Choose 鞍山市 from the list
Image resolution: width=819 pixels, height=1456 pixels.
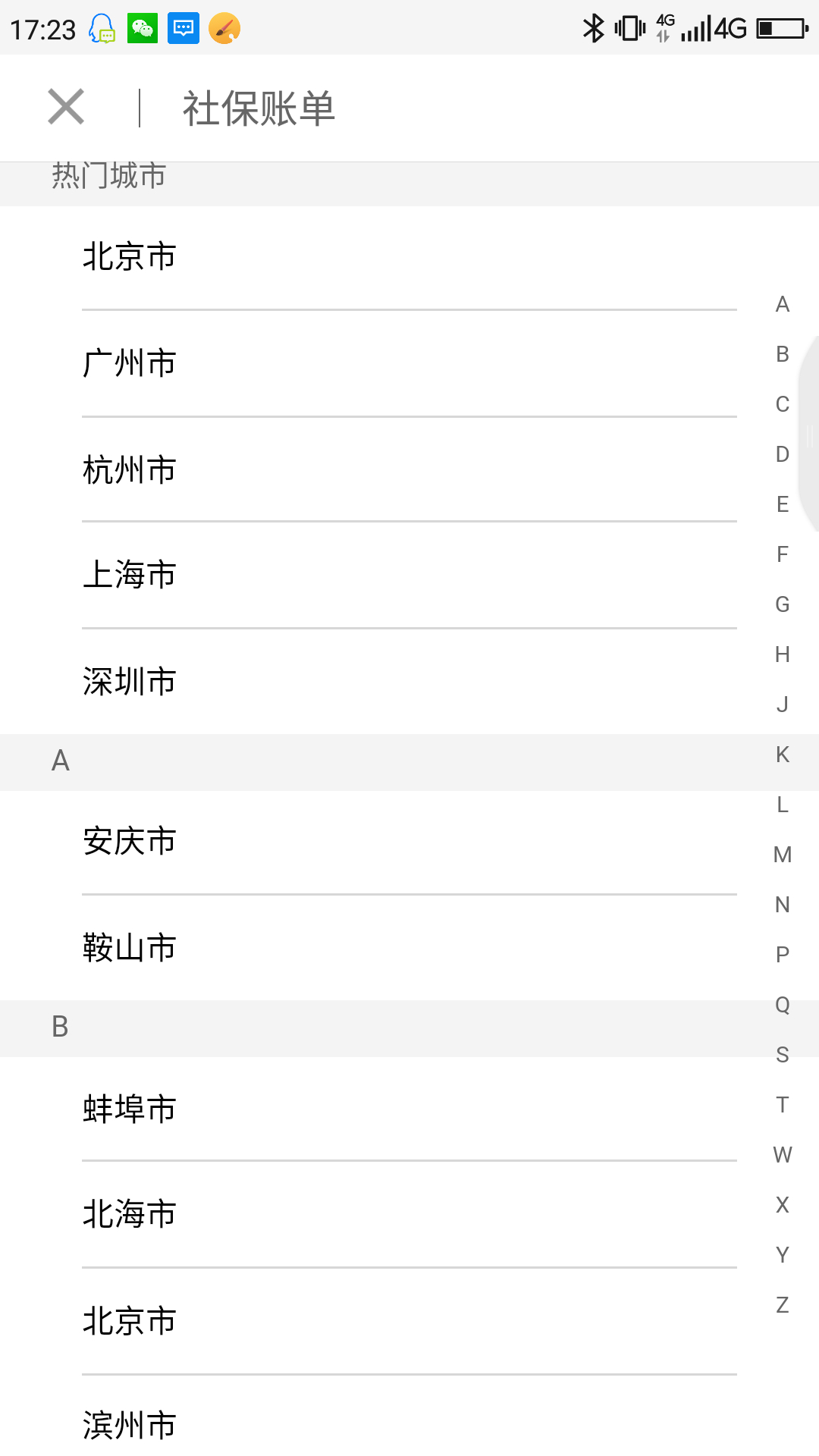409,948
